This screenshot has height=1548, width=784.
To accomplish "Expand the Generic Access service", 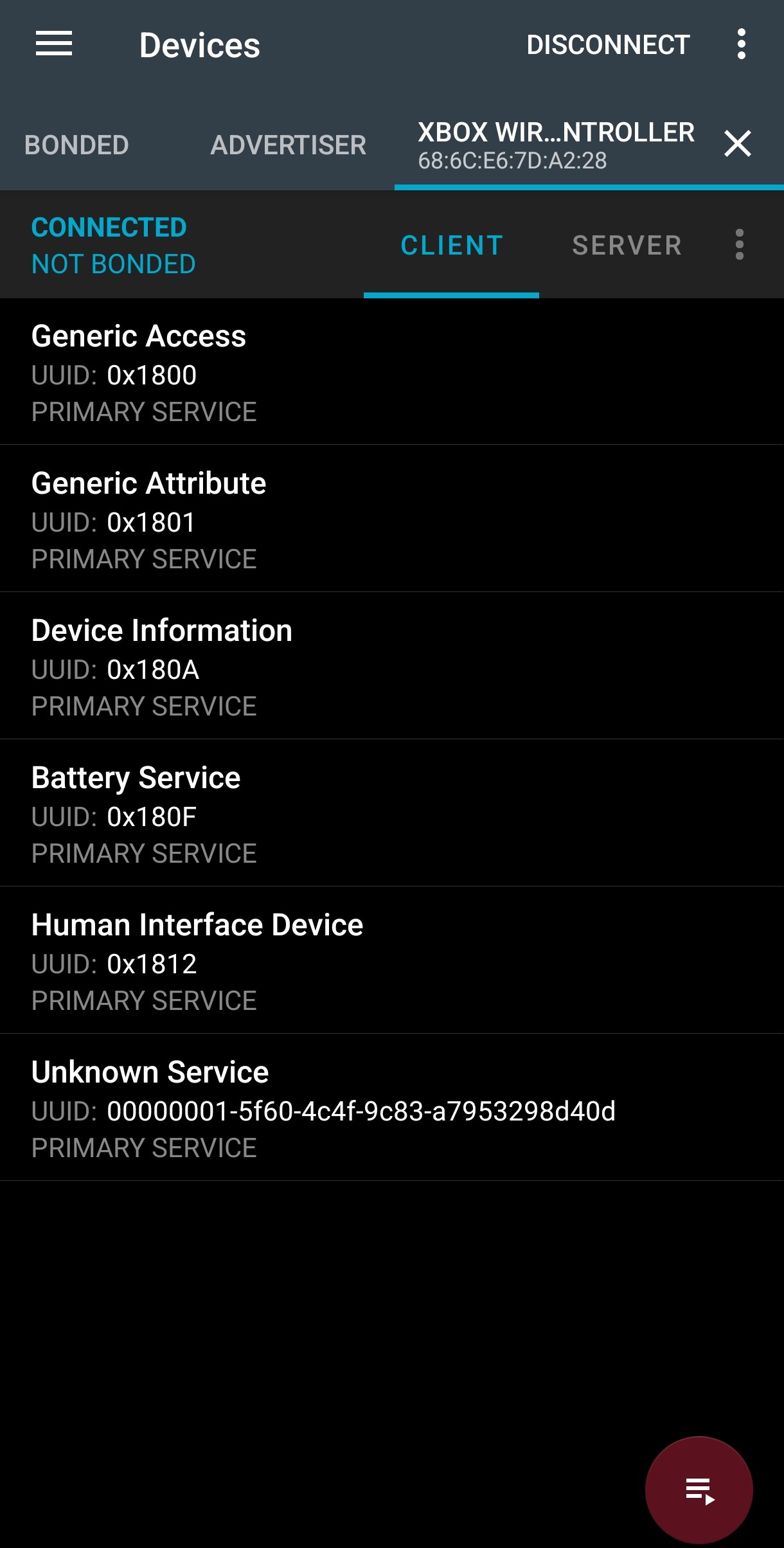I will coord(392,372).
